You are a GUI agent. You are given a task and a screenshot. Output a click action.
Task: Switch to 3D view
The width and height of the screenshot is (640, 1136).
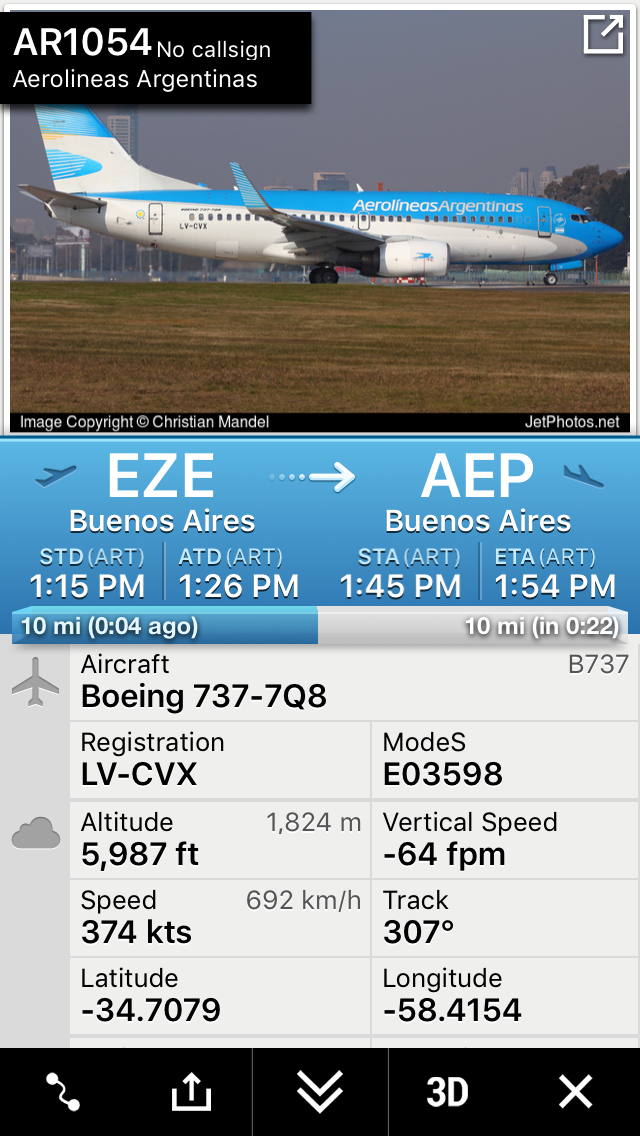click(447, 1092)
